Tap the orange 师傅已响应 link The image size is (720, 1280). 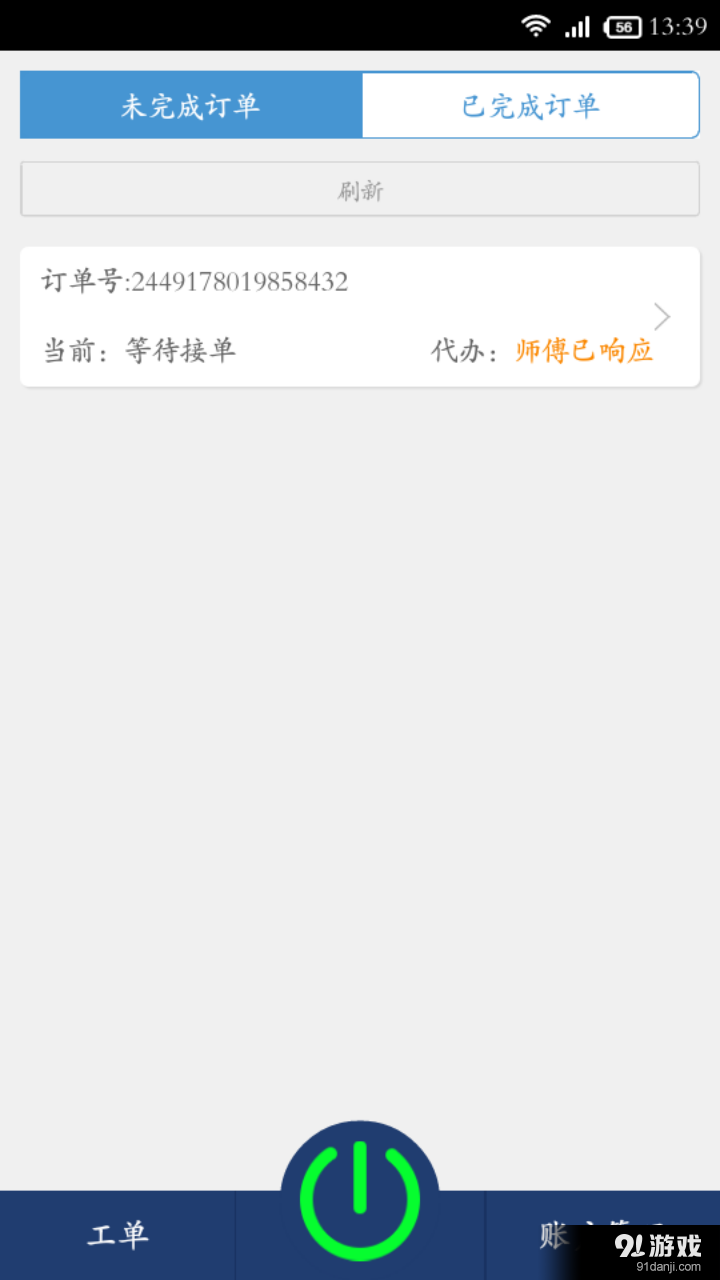pos(583,350)
